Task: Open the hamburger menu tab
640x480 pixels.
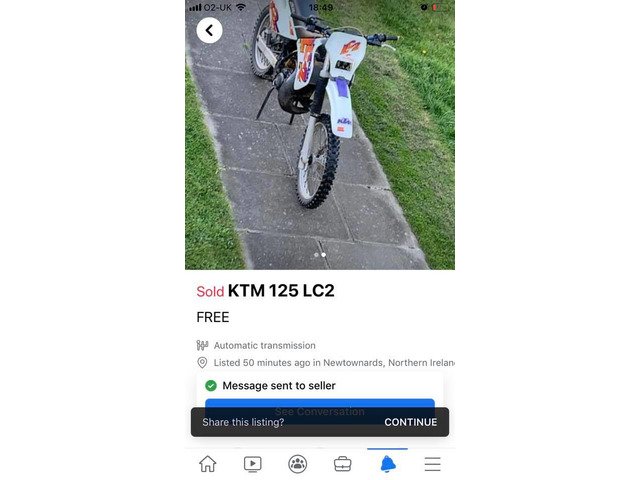Action: [432, 464]
